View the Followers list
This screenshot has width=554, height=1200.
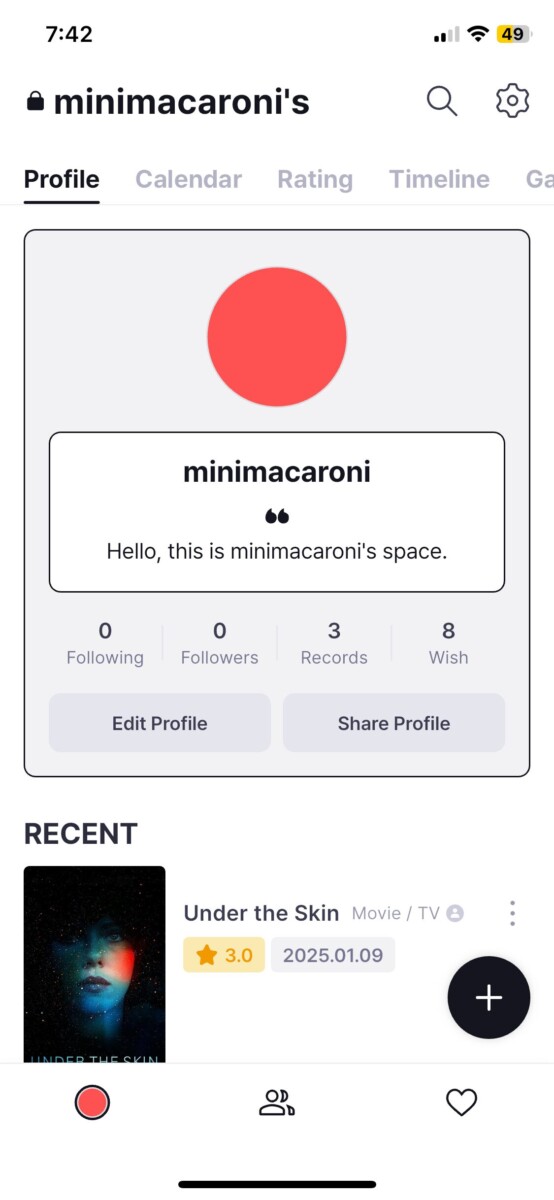pos(219,643)
